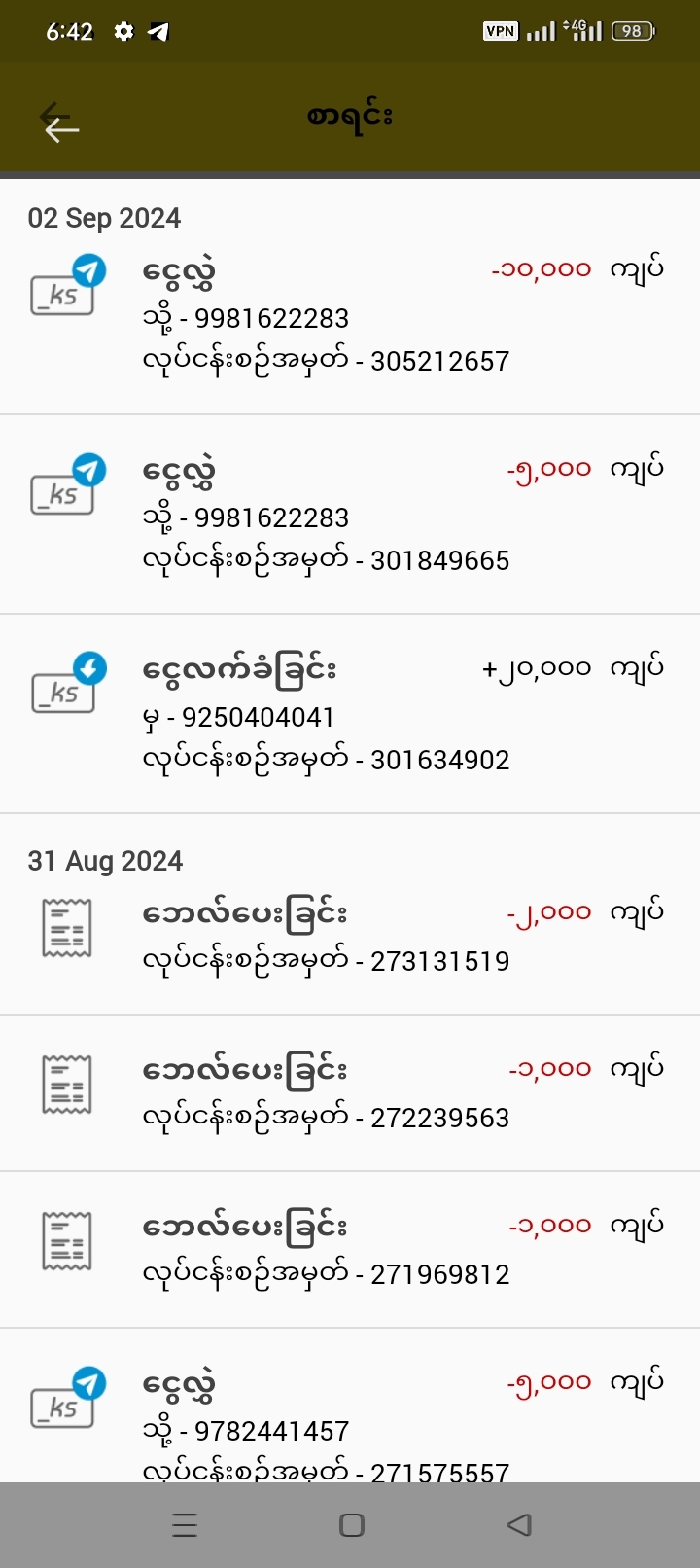
Task: Open transfer with transaction number 305212657
Action: pyautogui.click(x=350, y=315)
